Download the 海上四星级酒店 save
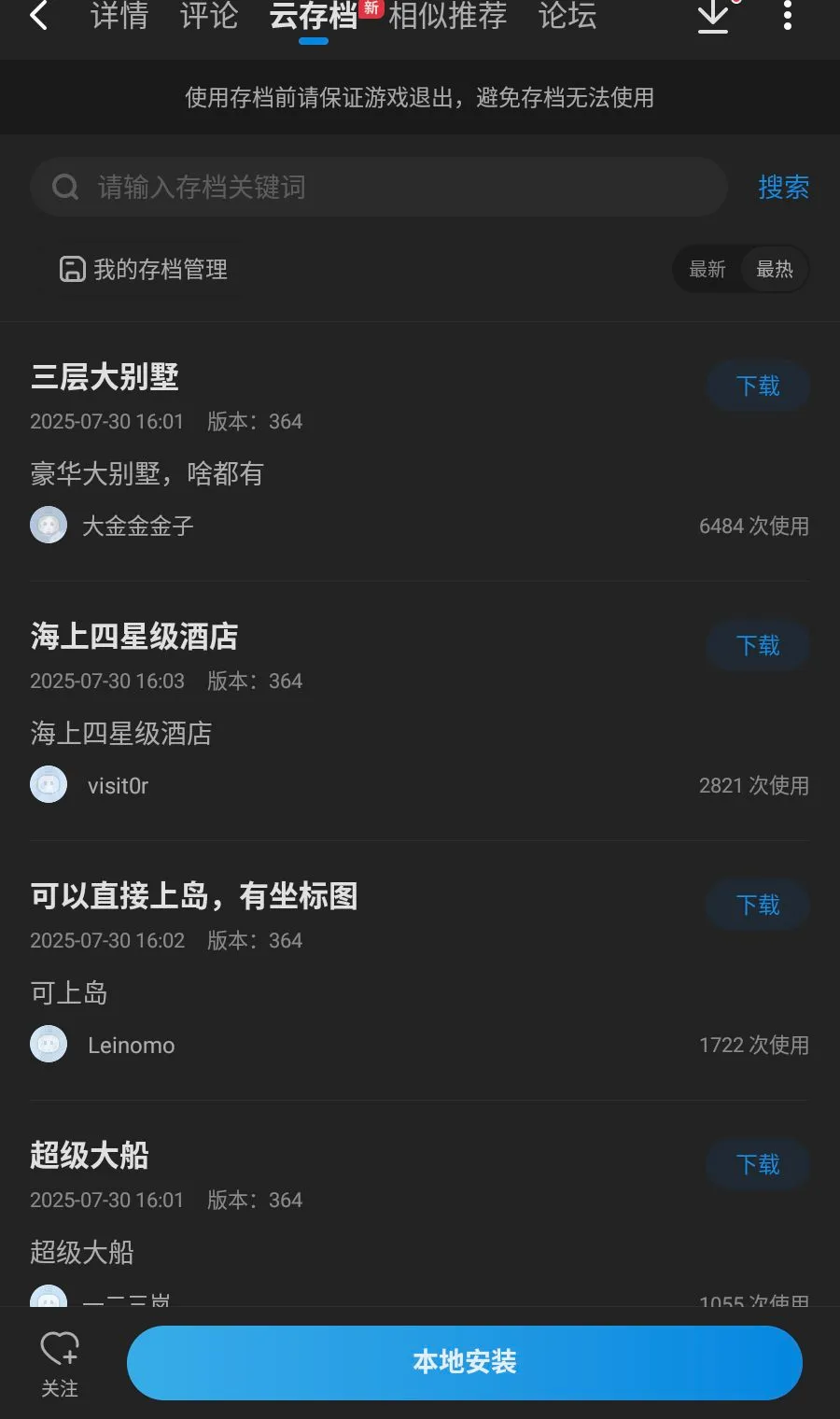 [x=758, y=646]
